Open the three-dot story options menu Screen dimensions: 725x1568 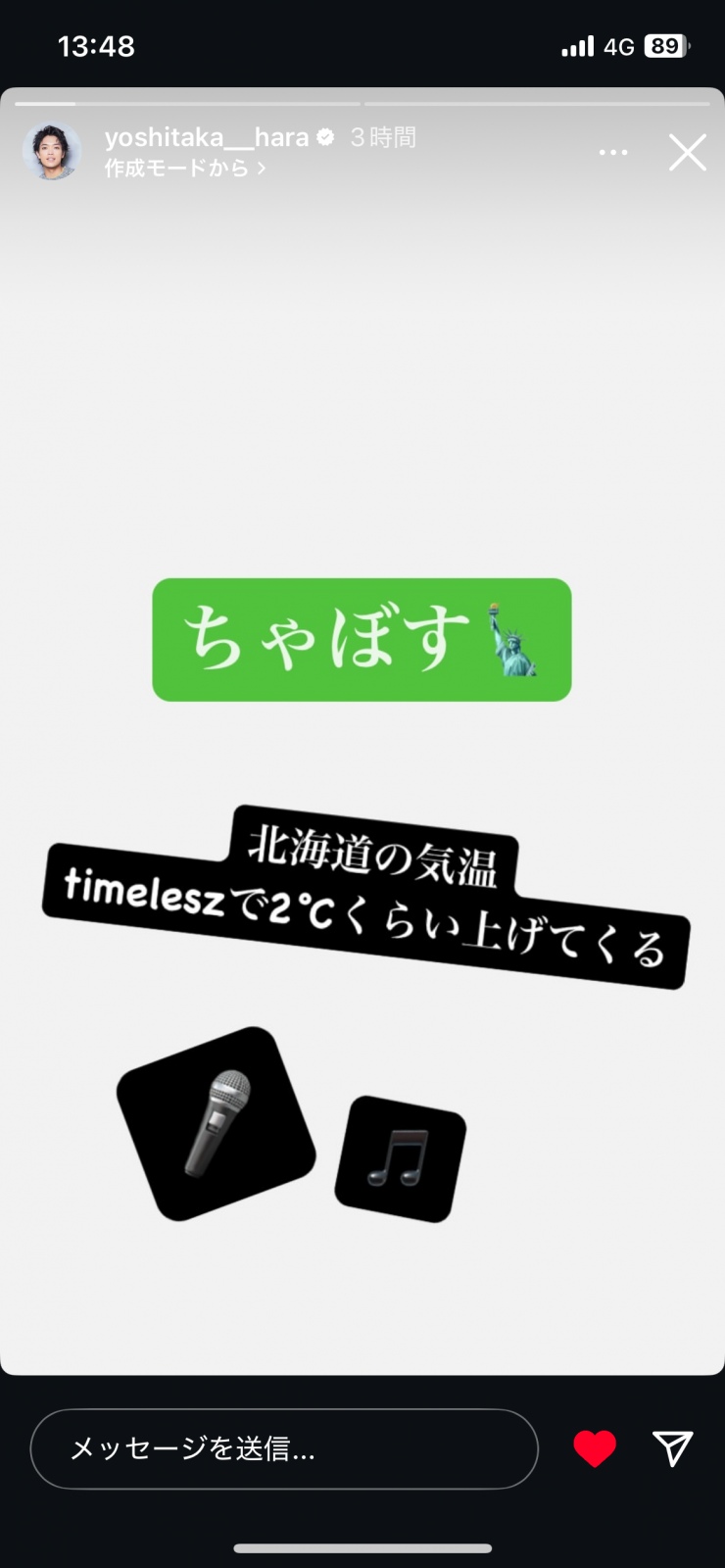[613, 153]
